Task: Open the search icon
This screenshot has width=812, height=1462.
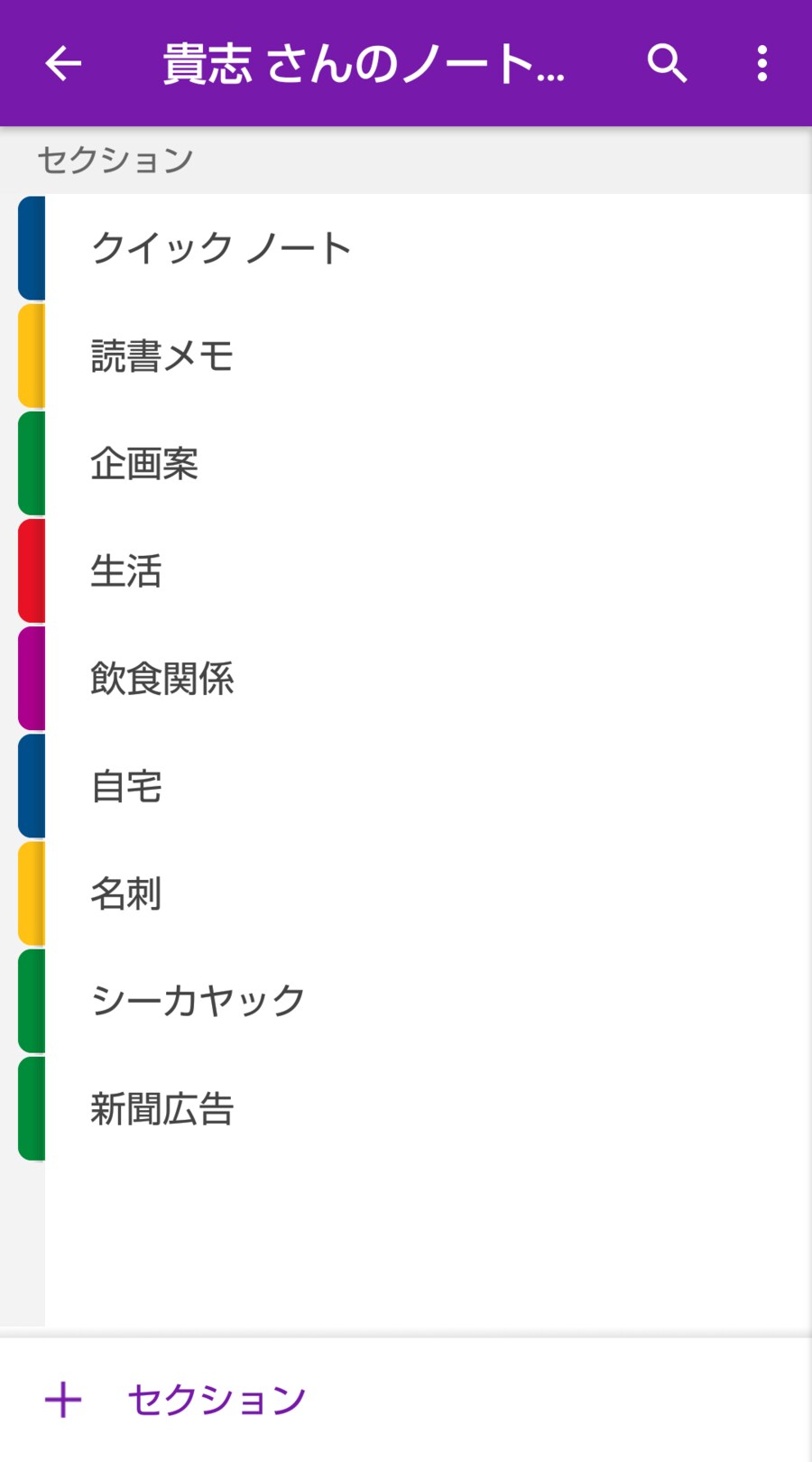Action: pos(667,63)
